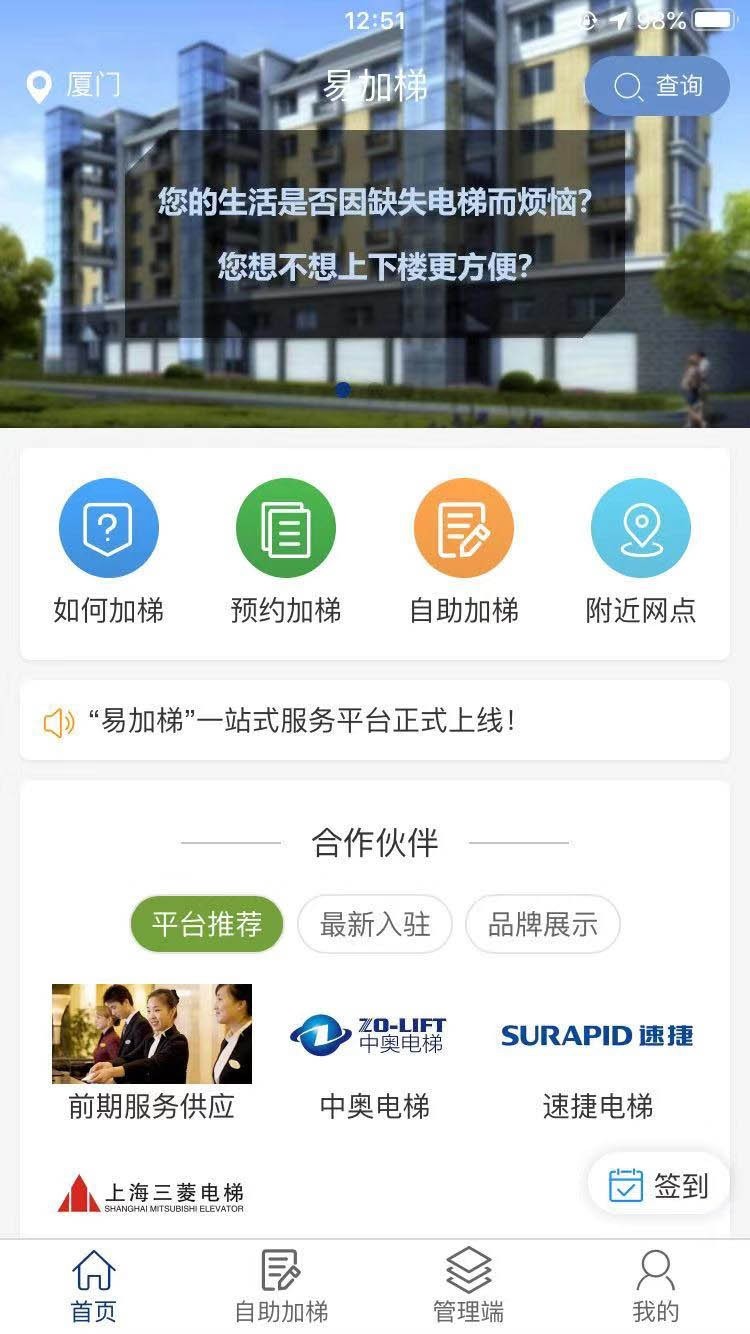Tap the 签到 check-in button

(x=659, y=1186)
